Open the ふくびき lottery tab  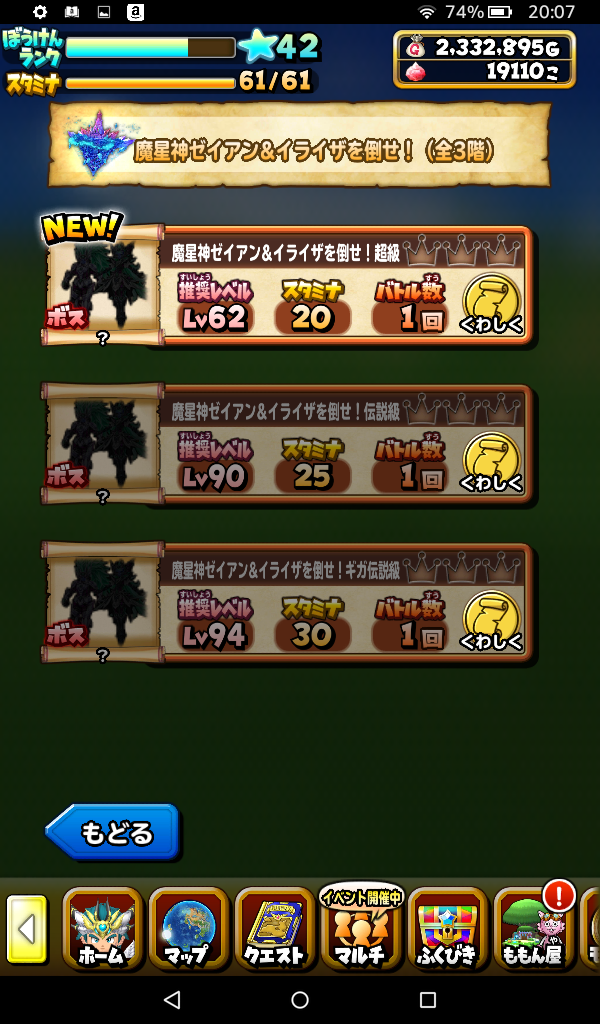pyautogui.click(x=447, y=930)
